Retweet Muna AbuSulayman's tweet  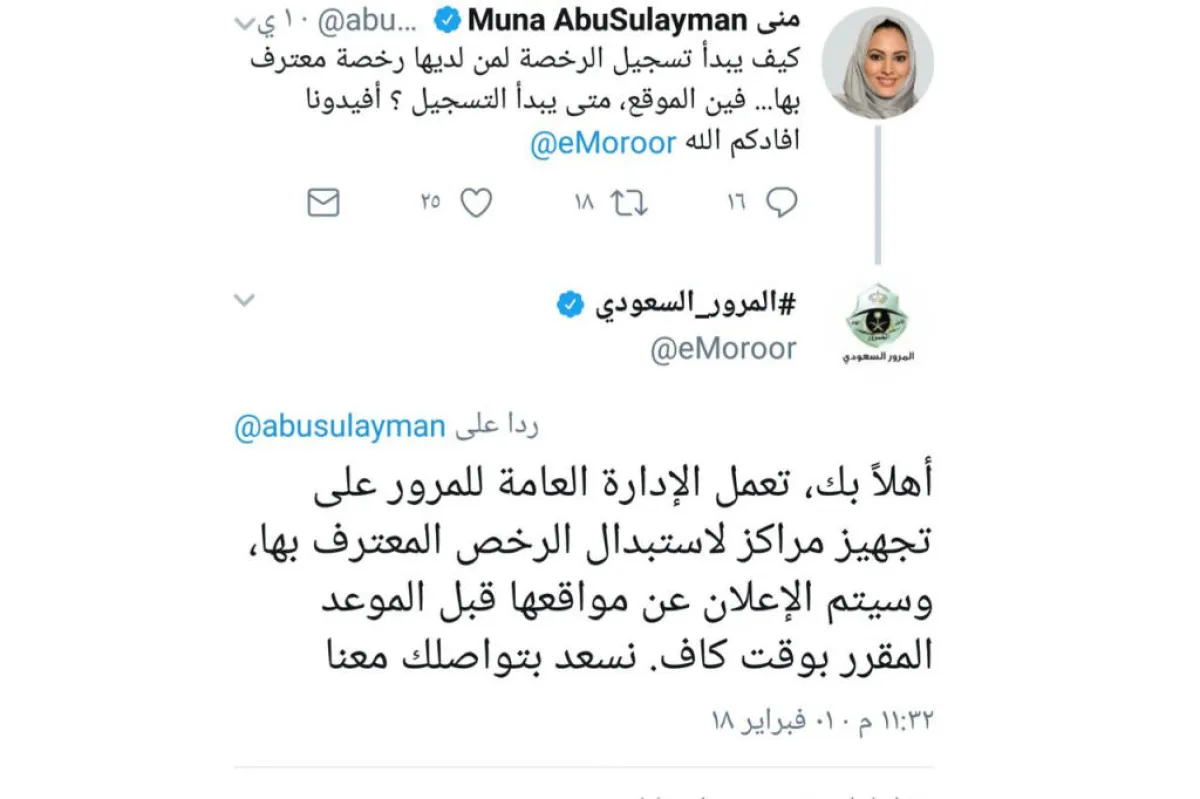(630, 203)
